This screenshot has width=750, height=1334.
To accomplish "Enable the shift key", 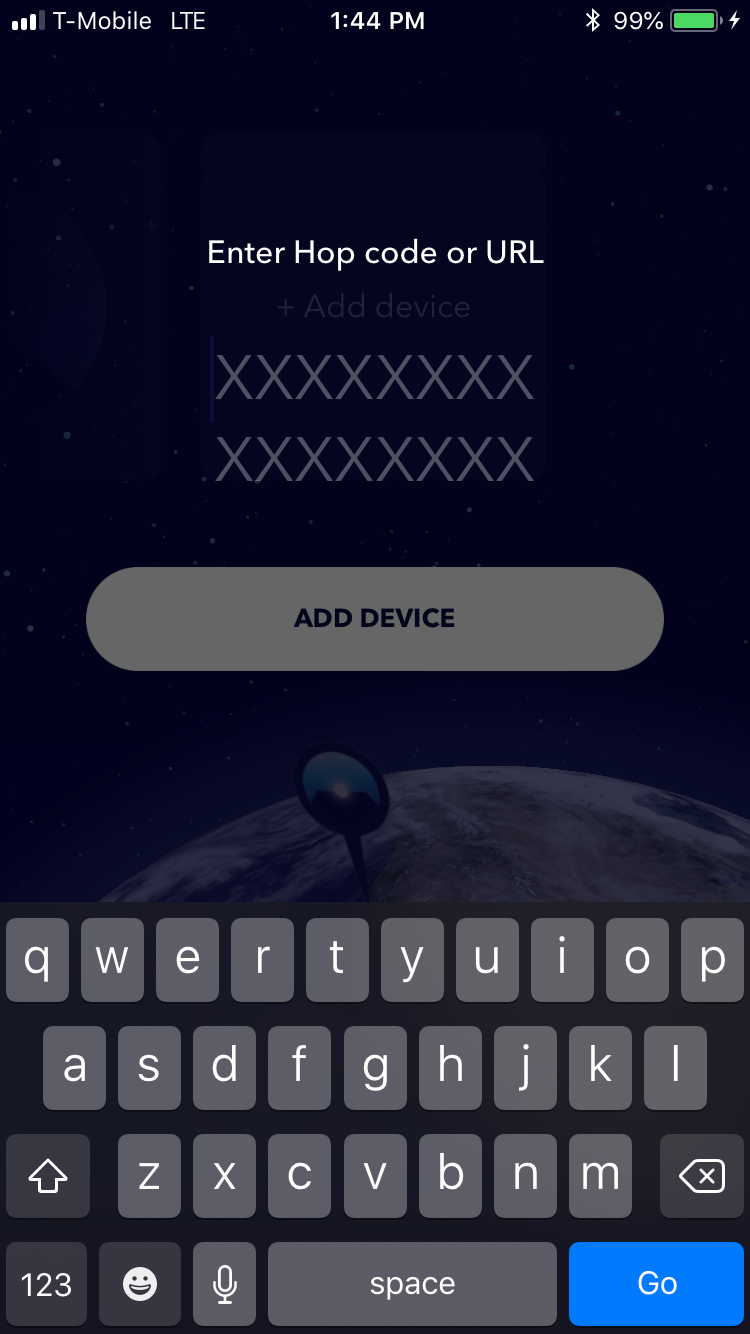I will point(48,1176).
